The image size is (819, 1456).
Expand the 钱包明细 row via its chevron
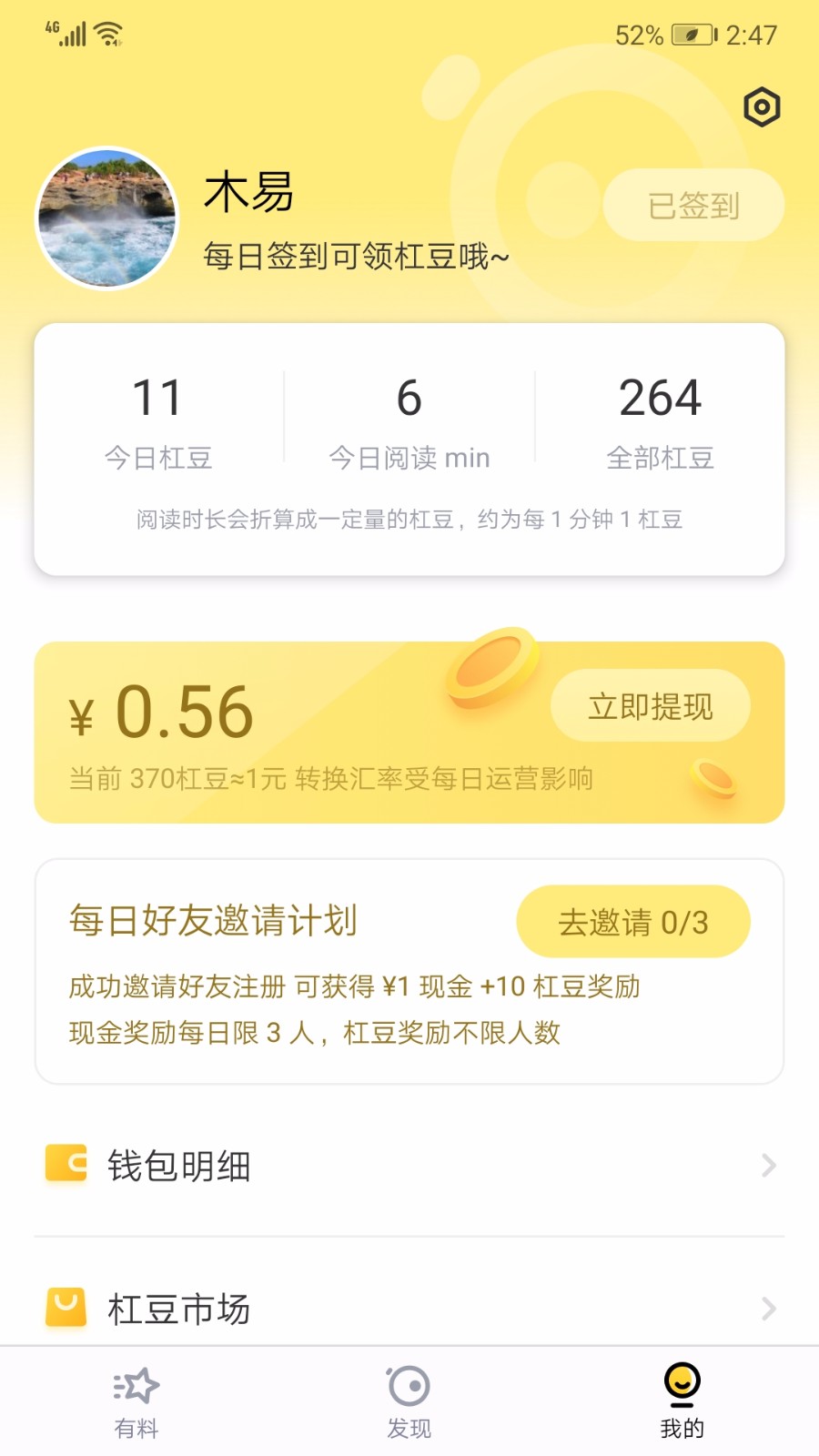tap(769, 1165)
